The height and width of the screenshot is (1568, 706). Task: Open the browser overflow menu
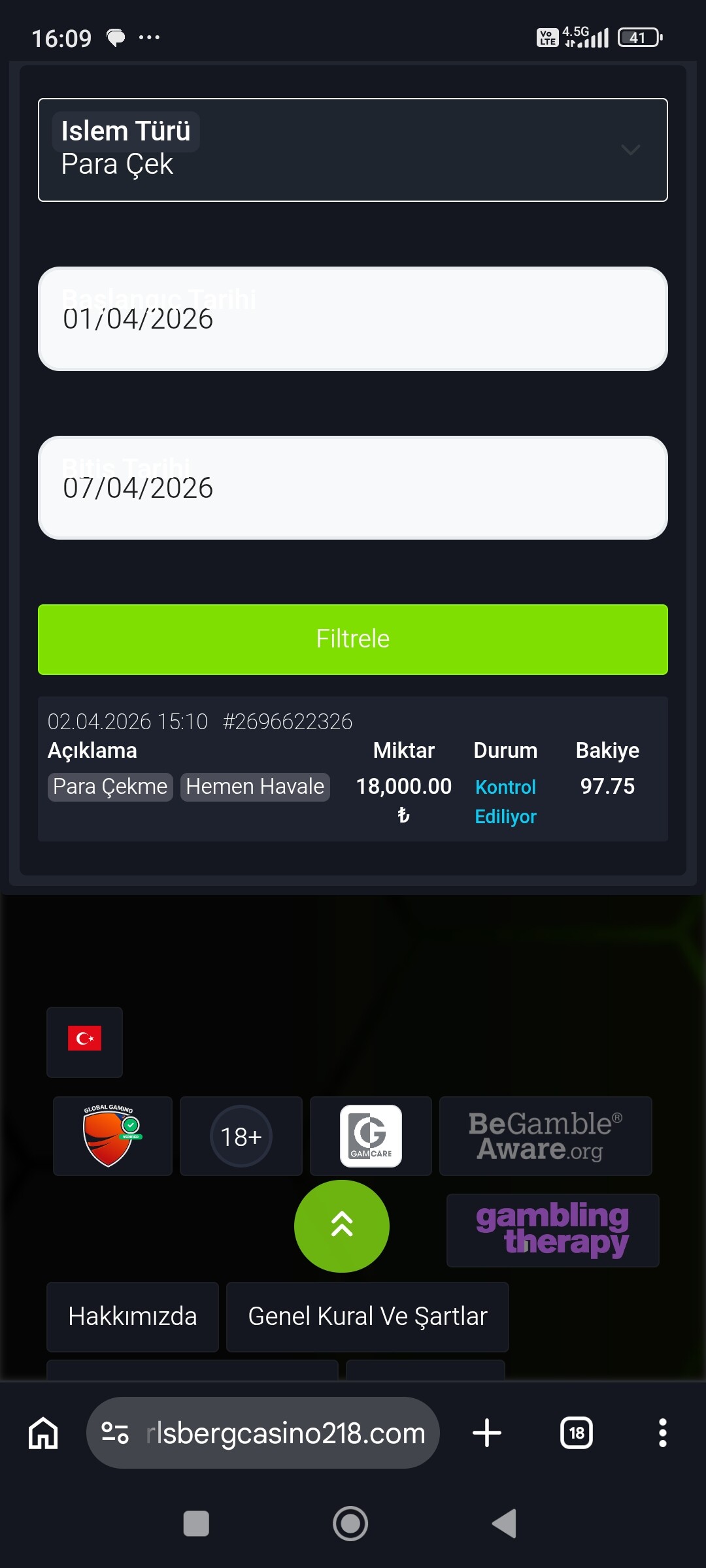click(x=662, y=1433)
